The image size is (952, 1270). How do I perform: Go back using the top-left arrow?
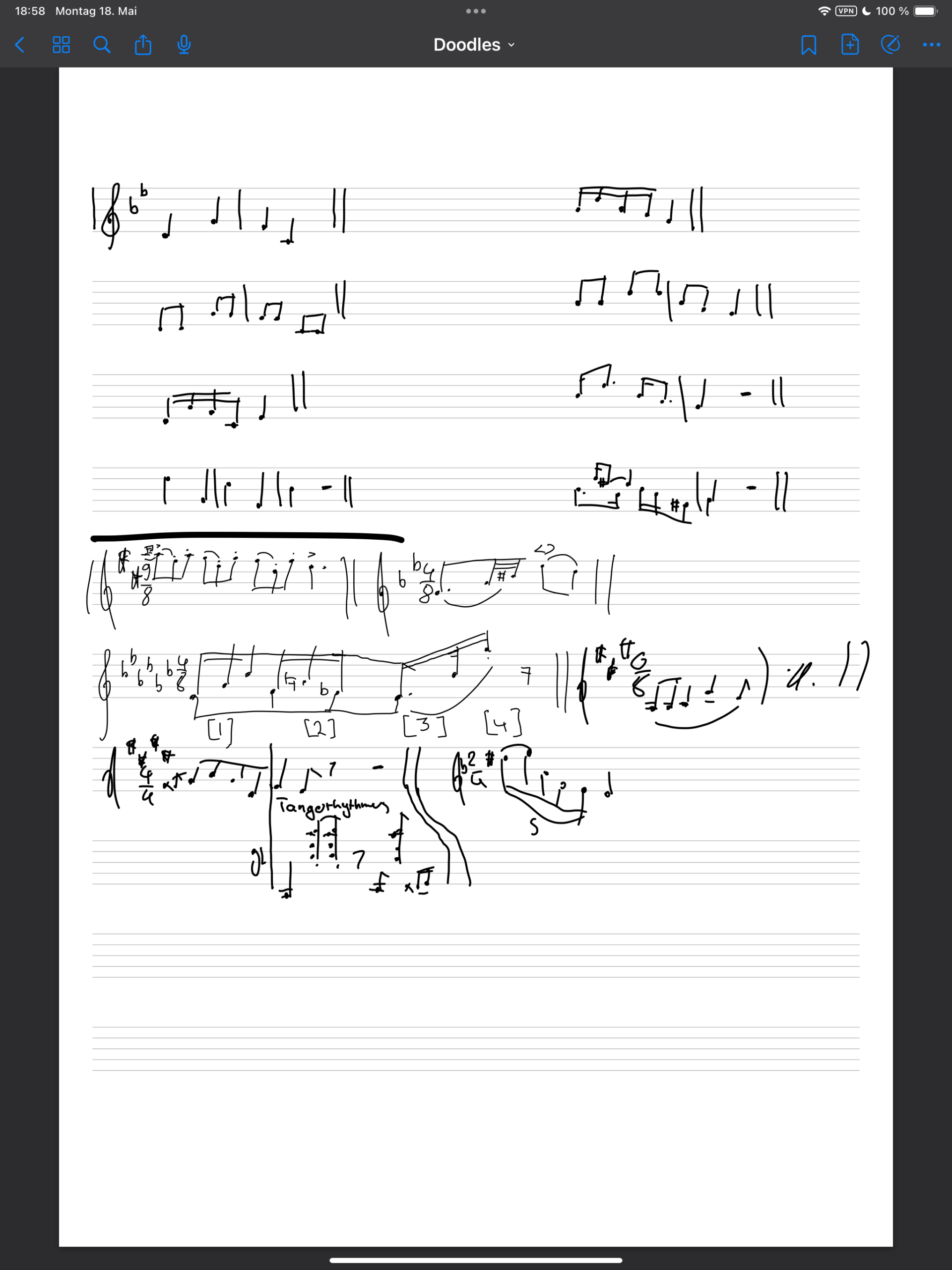pos(19,45)
